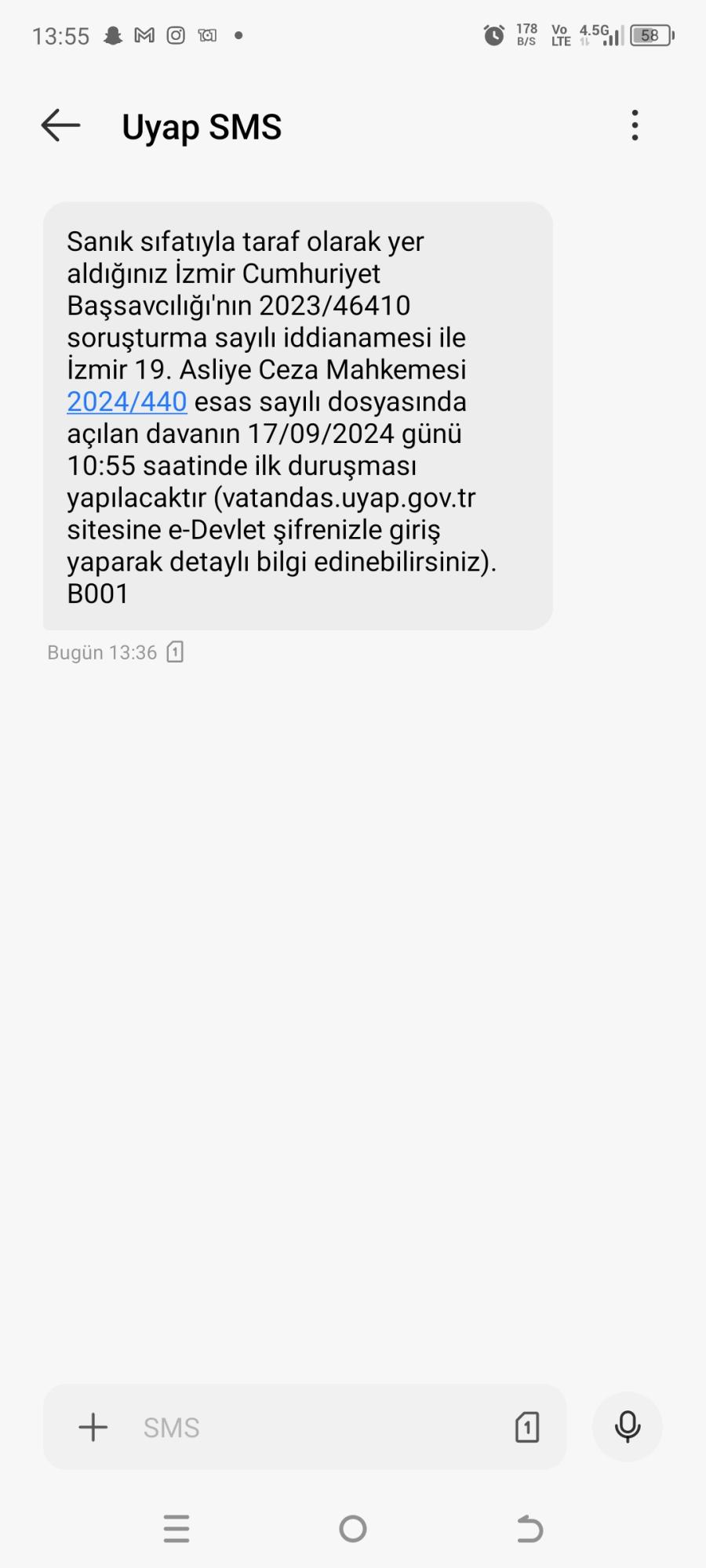The width and height of the screenshot is (706, 1568).
Task: Tap the SIM 1 icon beside the SMS field
Action: 527,1427
